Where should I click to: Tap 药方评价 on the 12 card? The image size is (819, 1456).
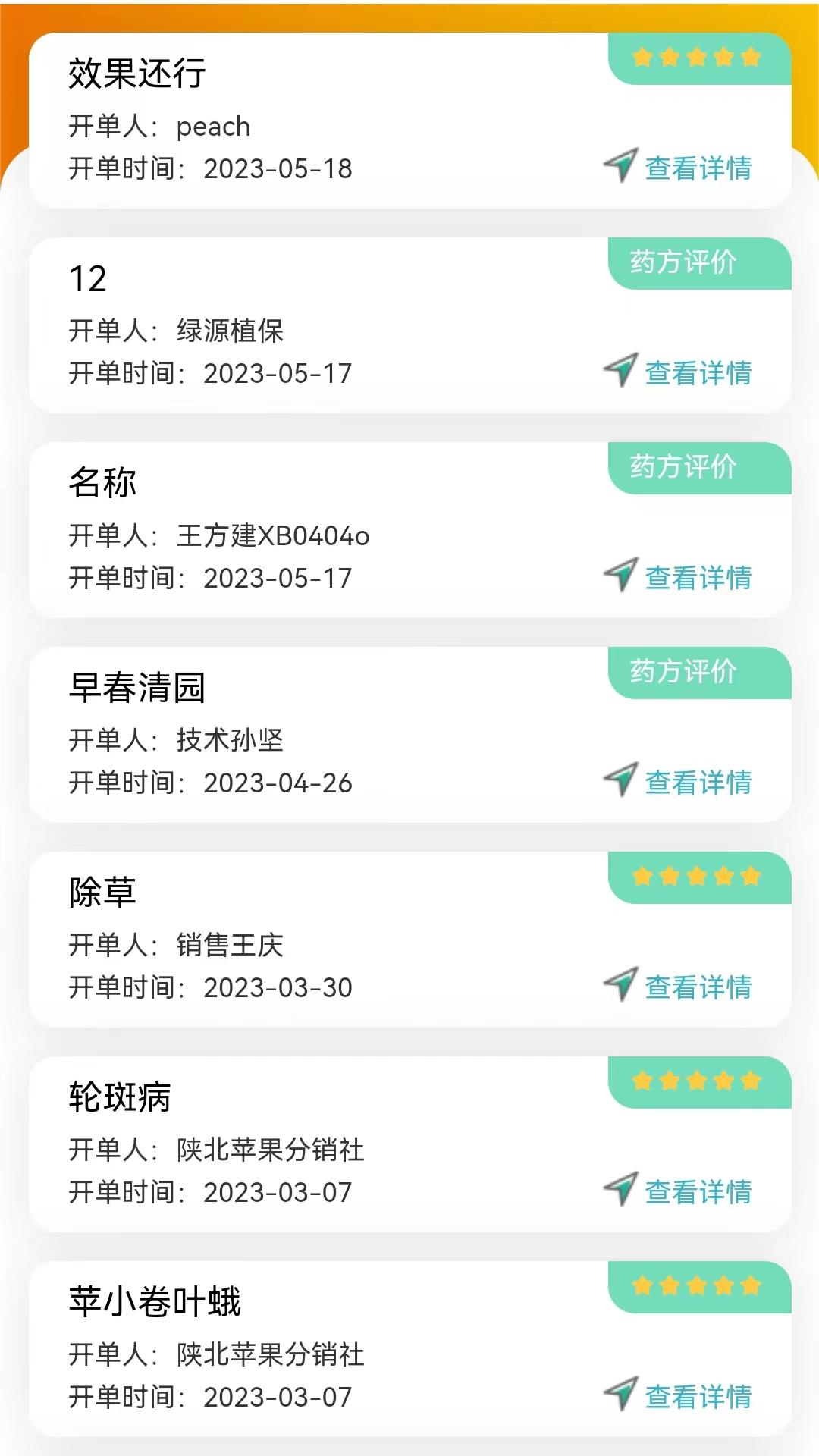pos(683,262)
